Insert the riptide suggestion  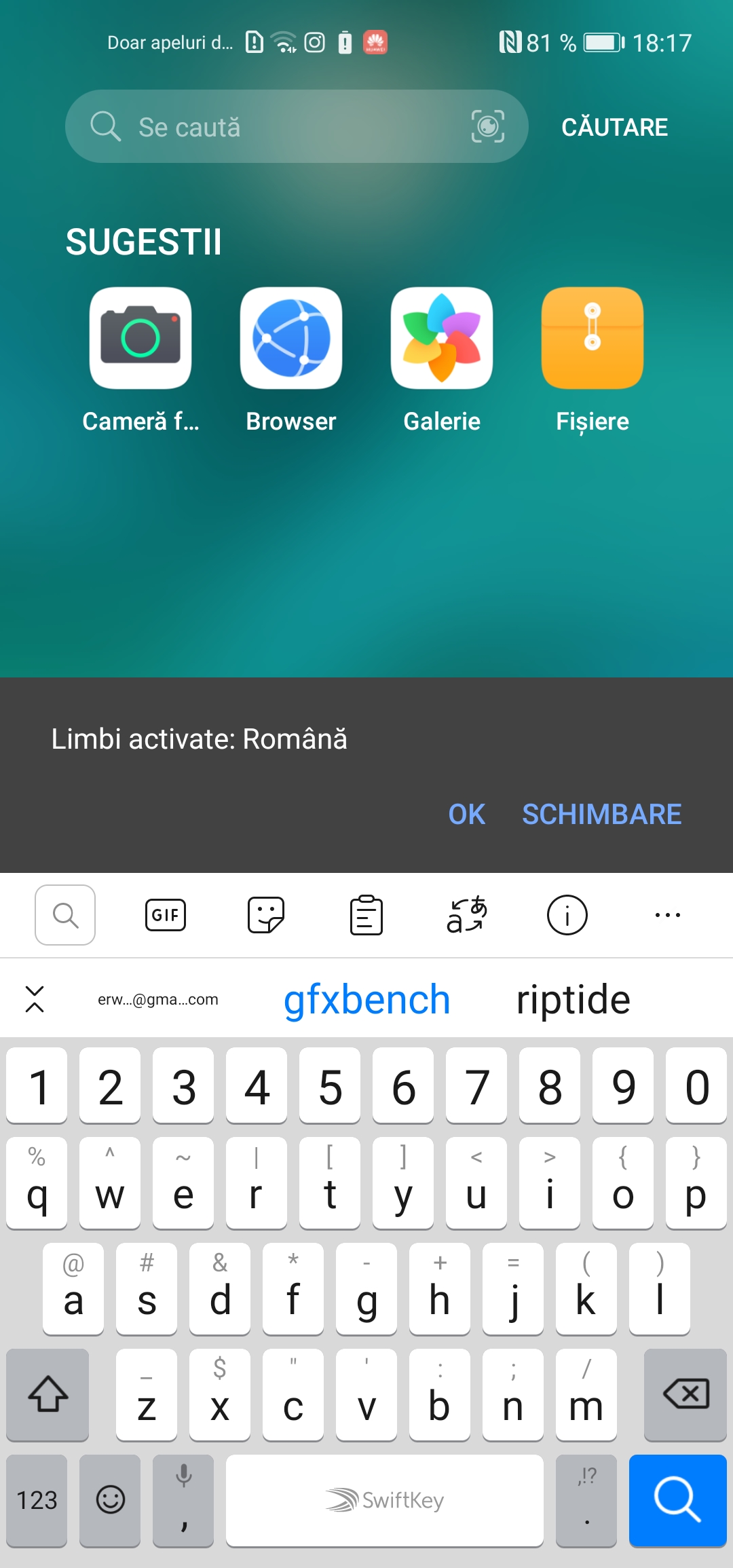(x=574, y=999)
